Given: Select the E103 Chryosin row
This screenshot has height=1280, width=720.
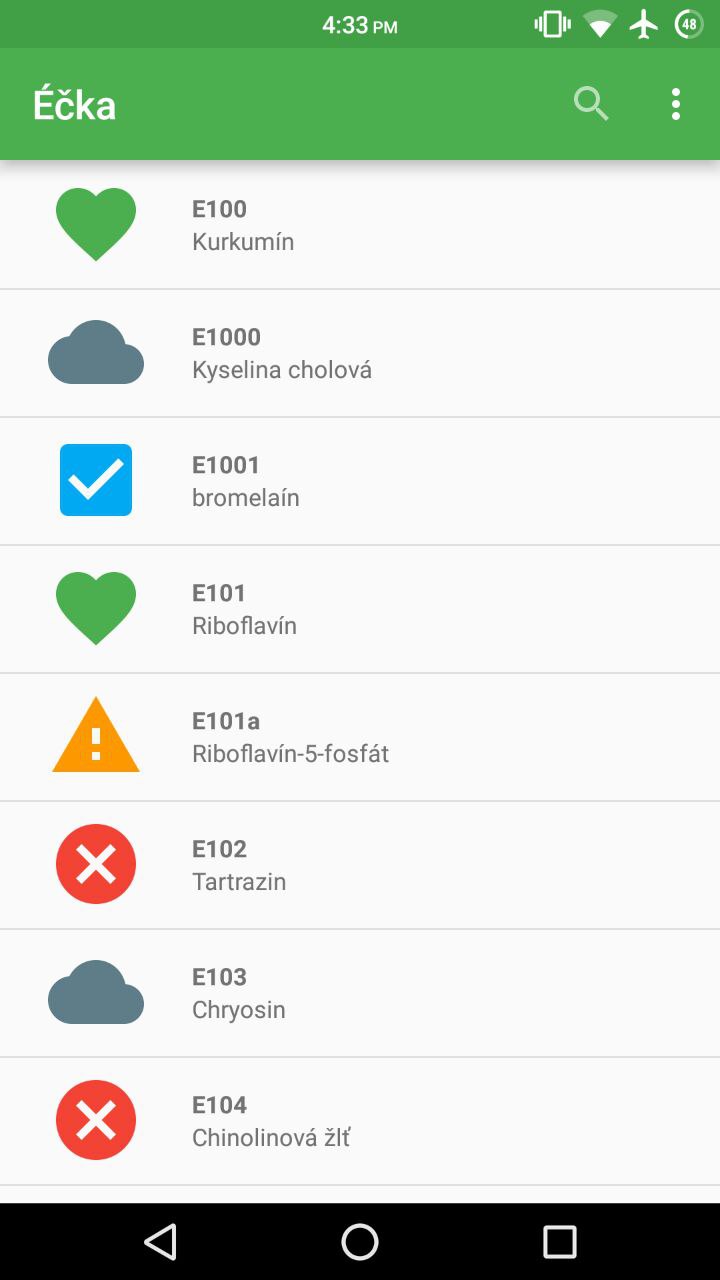Looking at the screenshot, I should 360,993.
